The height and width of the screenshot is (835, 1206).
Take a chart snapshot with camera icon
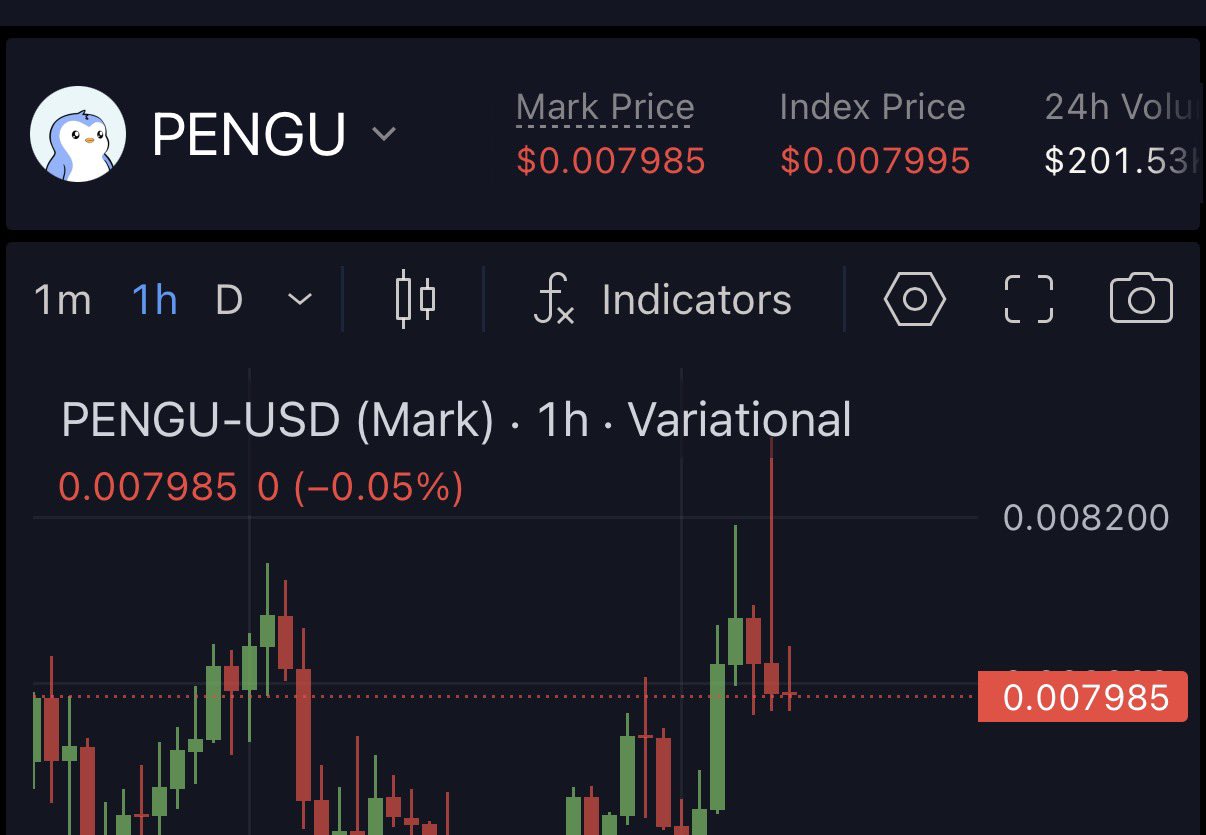1141,298
